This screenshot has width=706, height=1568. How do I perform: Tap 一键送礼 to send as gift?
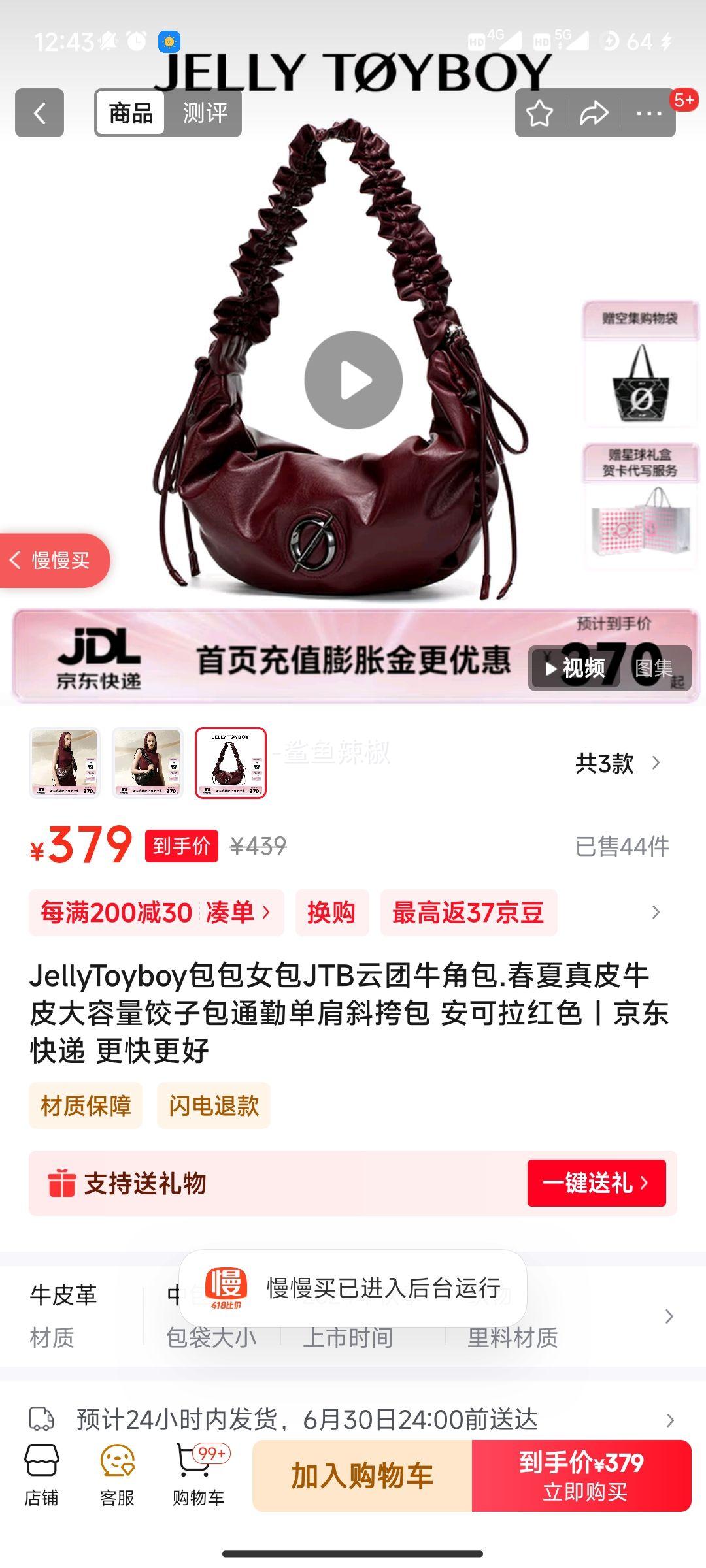[x=596, y=1183]
